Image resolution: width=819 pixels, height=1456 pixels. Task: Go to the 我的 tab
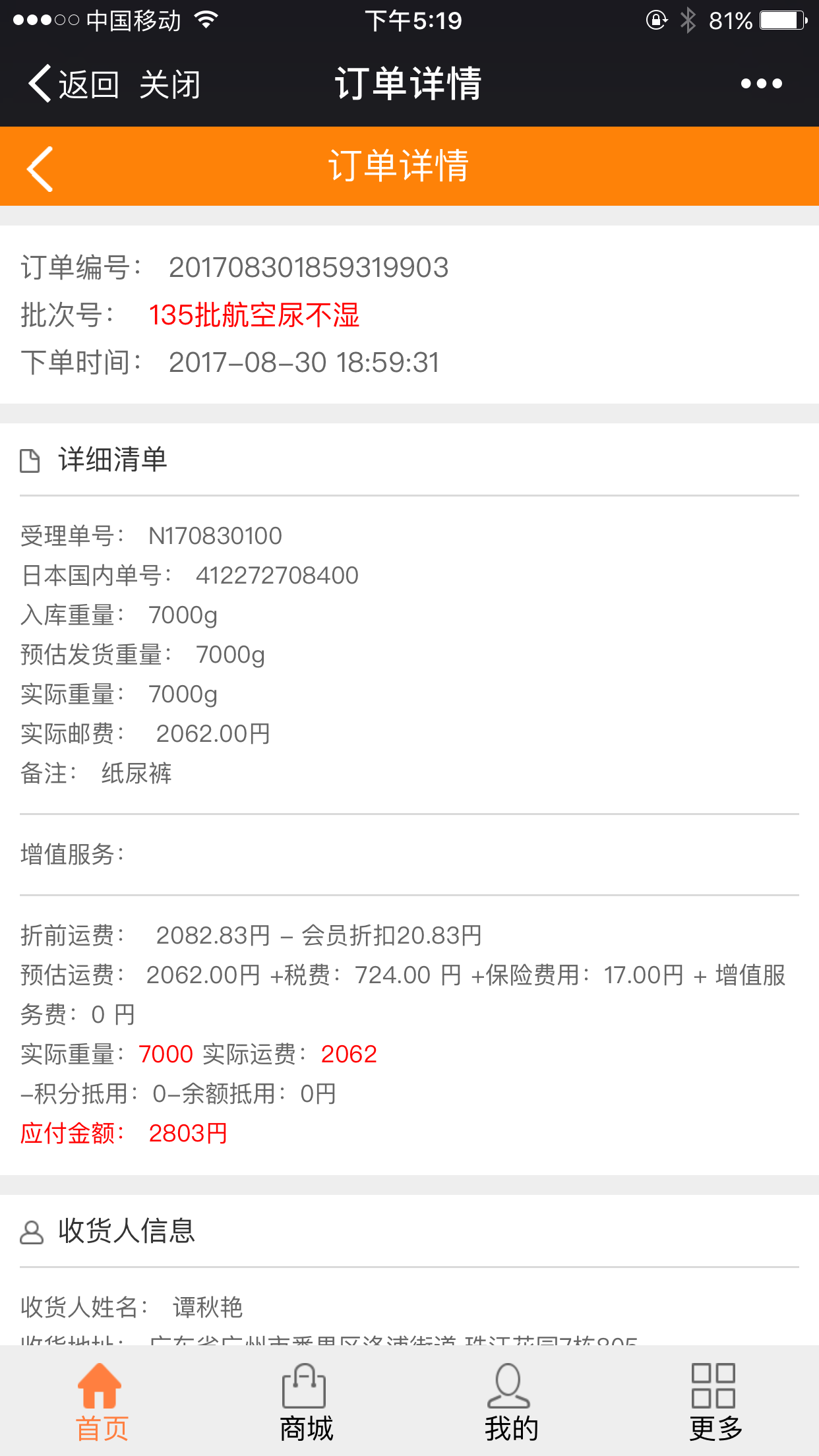tap(511, 1402)
